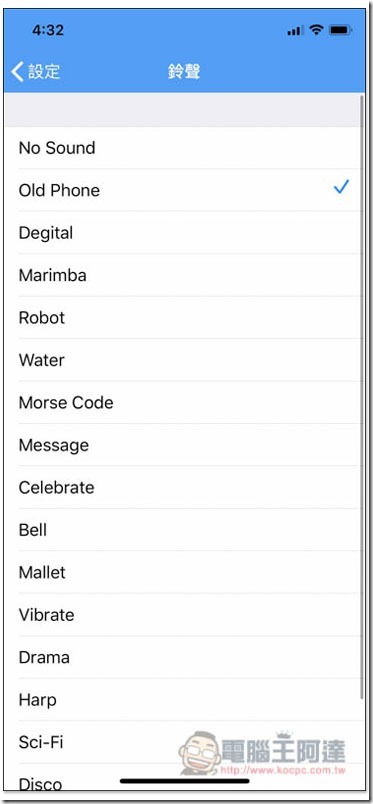Pick the Degital ringtone

[184, 232]
